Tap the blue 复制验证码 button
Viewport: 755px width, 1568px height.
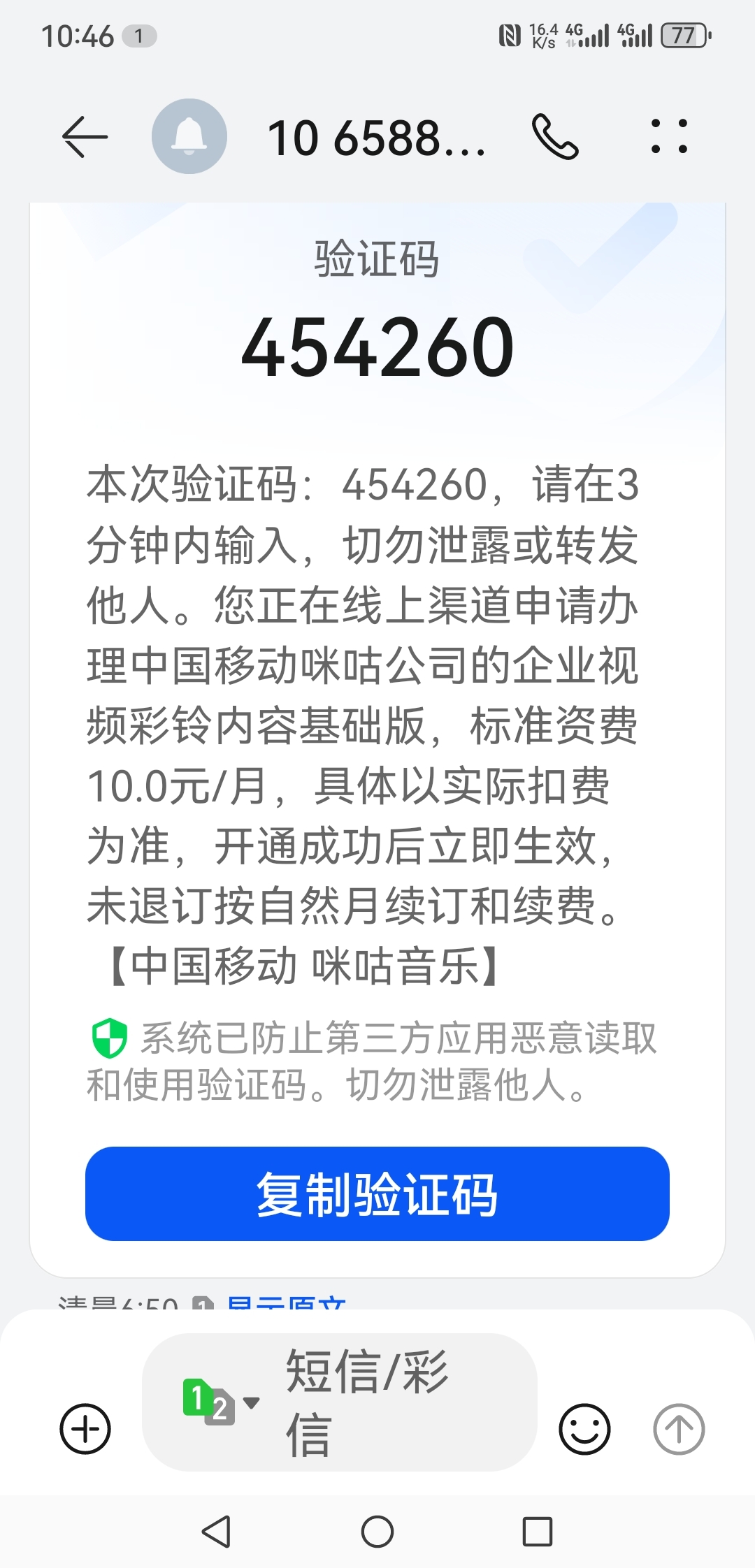point(377,1193)
